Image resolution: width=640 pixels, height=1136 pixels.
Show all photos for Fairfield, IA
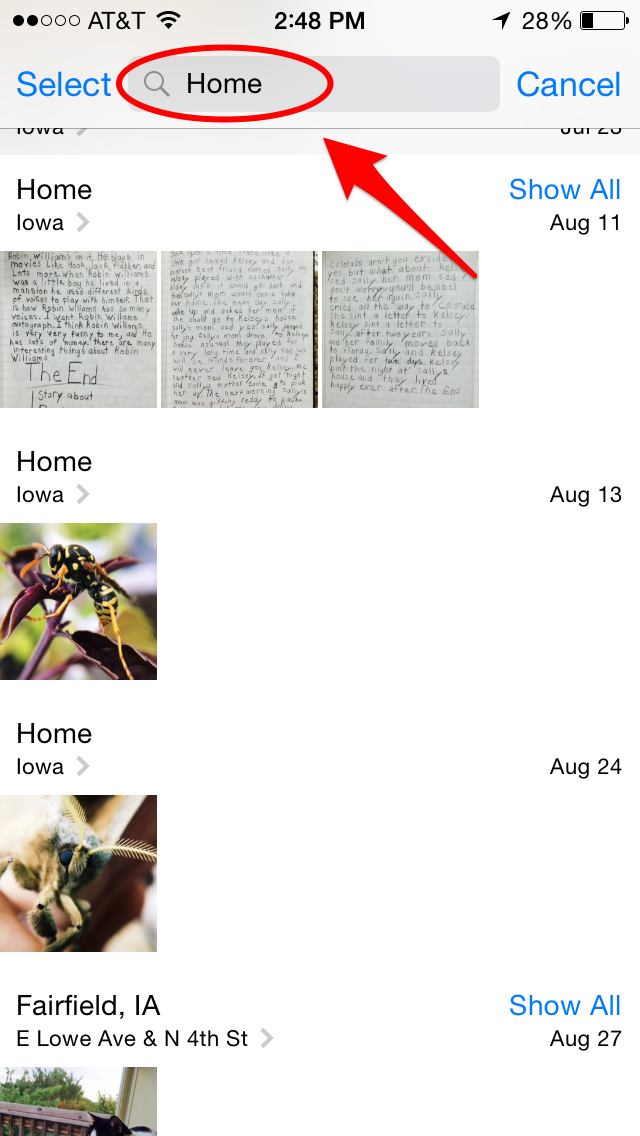[x=565, y=1006]
